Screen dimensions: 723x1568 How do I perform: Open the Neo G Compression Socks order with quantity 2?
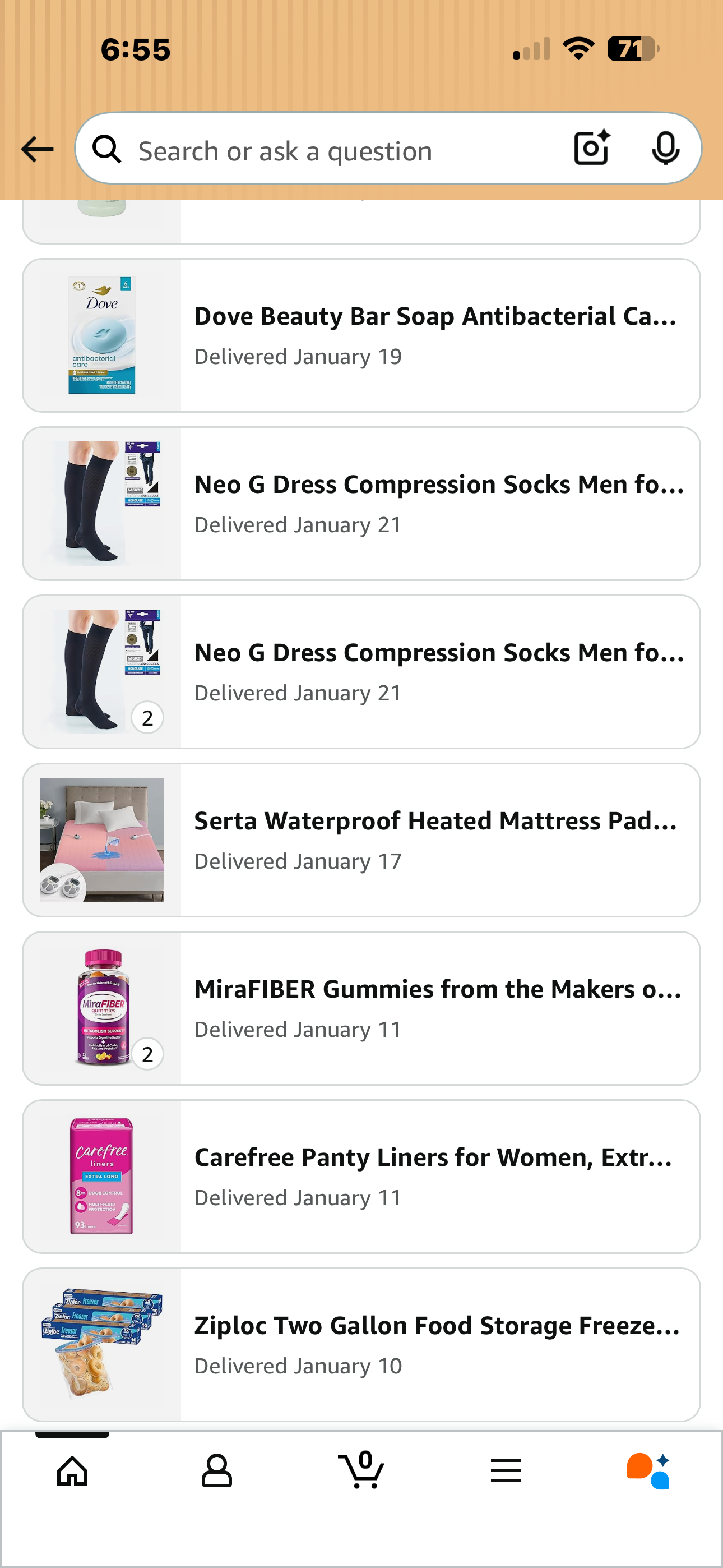coord(361,672)
